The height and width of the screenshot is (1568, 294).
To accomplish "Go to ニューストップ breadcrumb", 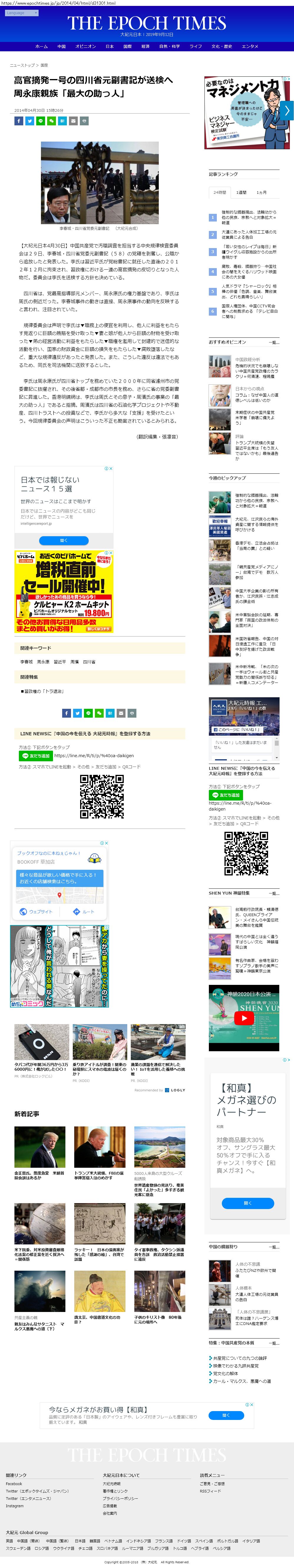I will click(22, 65).
